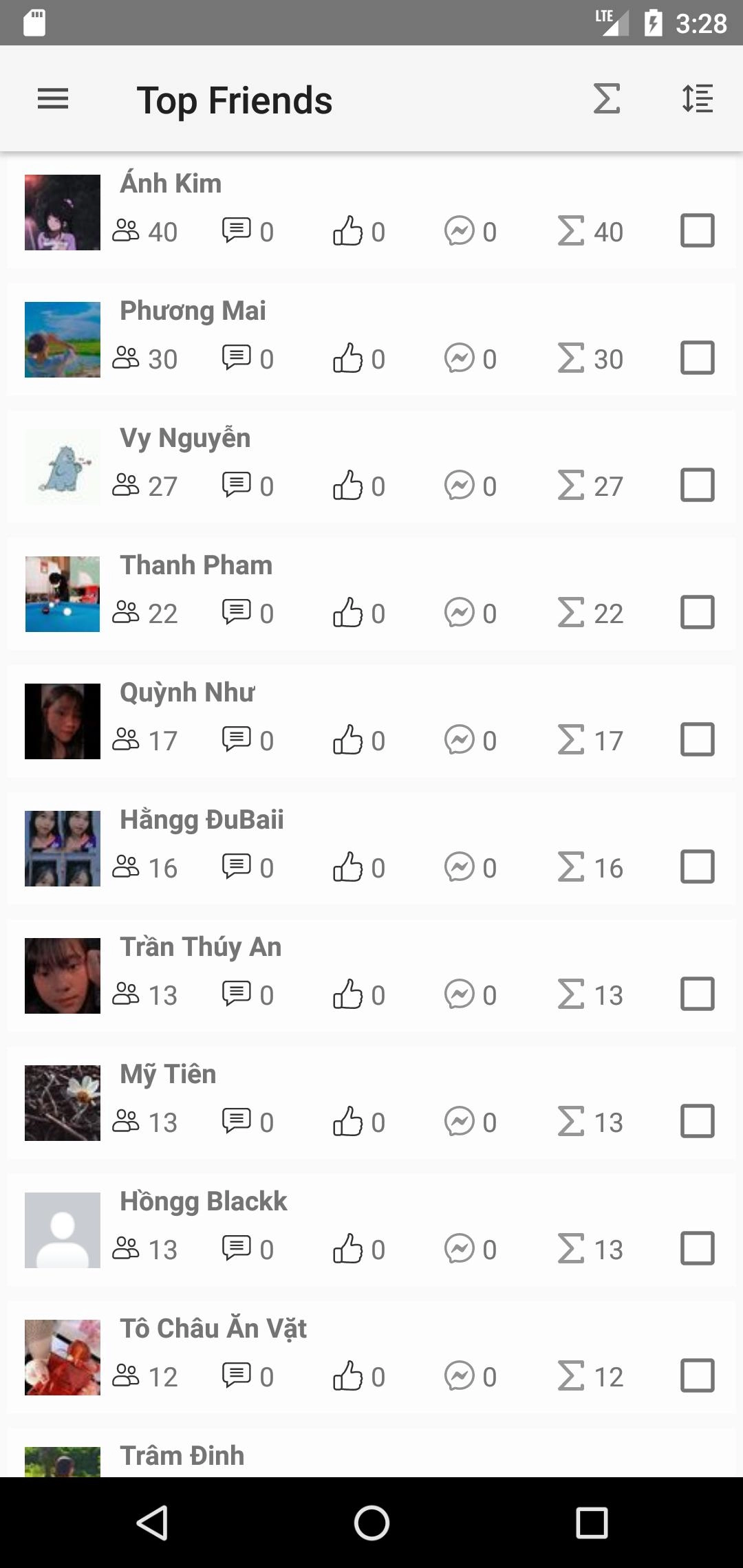Check the box for Ánh Kim

697,230
